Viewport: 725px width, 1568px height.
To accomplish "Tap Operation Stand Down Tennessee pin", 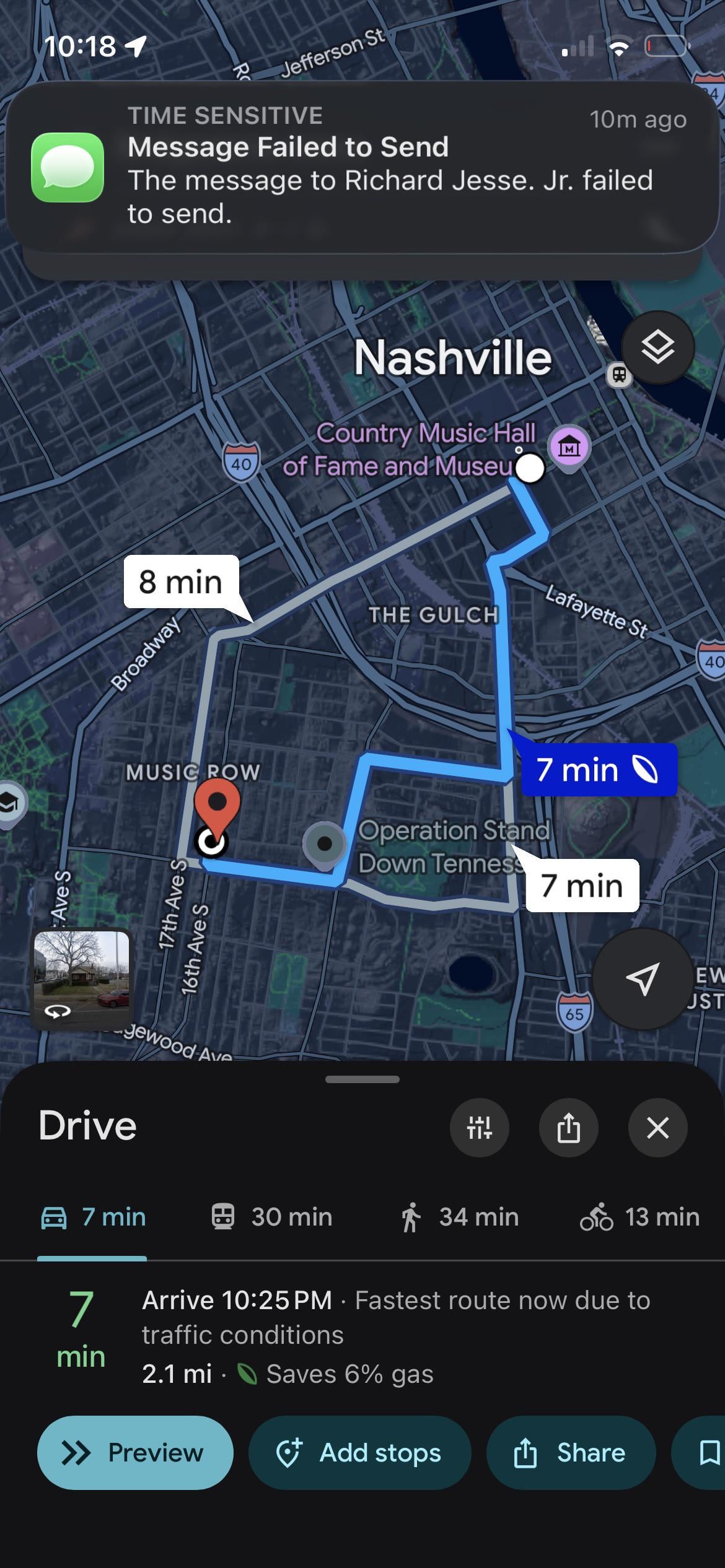I will pos(325,843).
